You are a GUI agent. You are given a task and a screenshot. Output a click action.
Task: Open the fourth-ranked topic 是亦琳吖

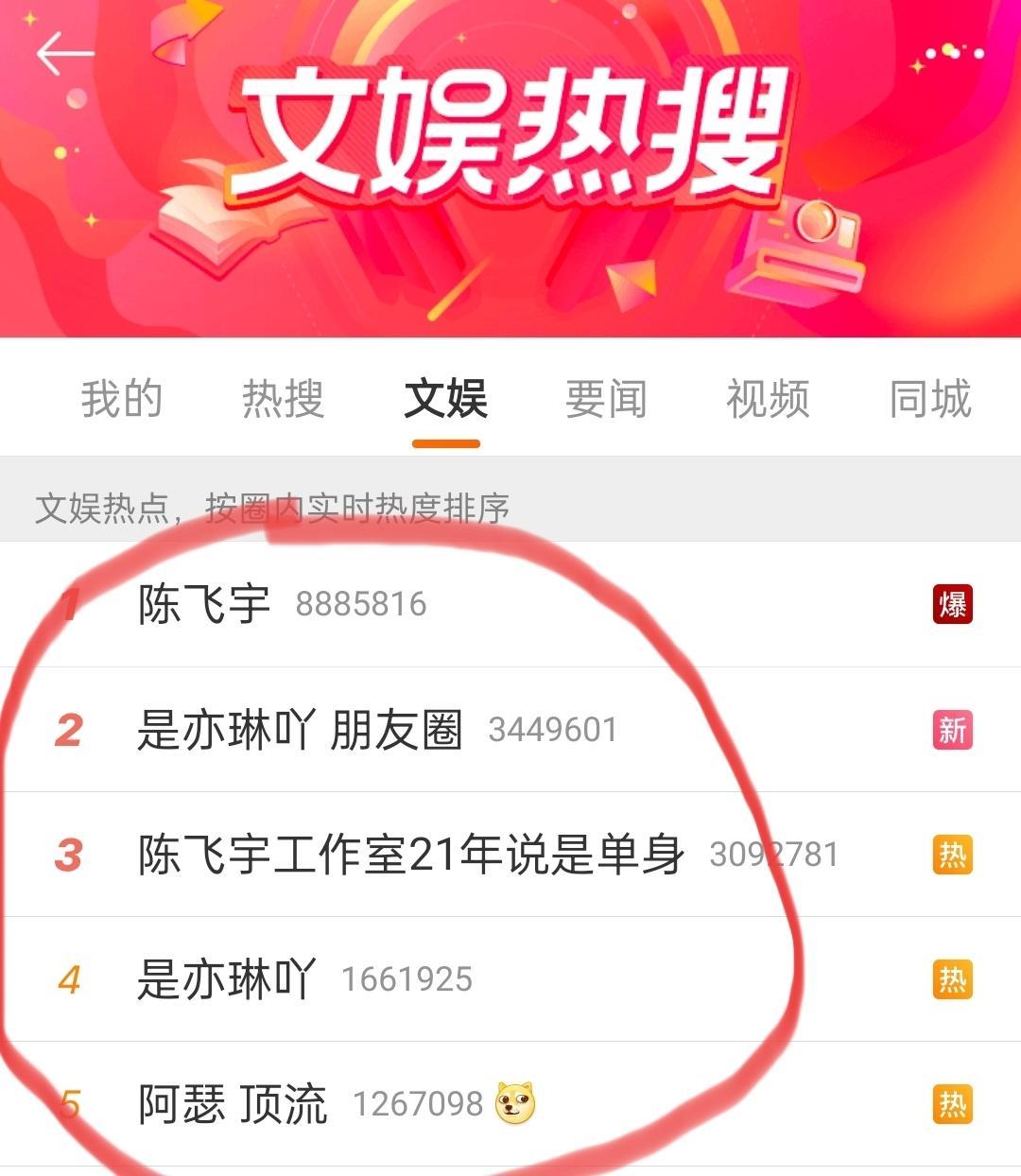225,979
